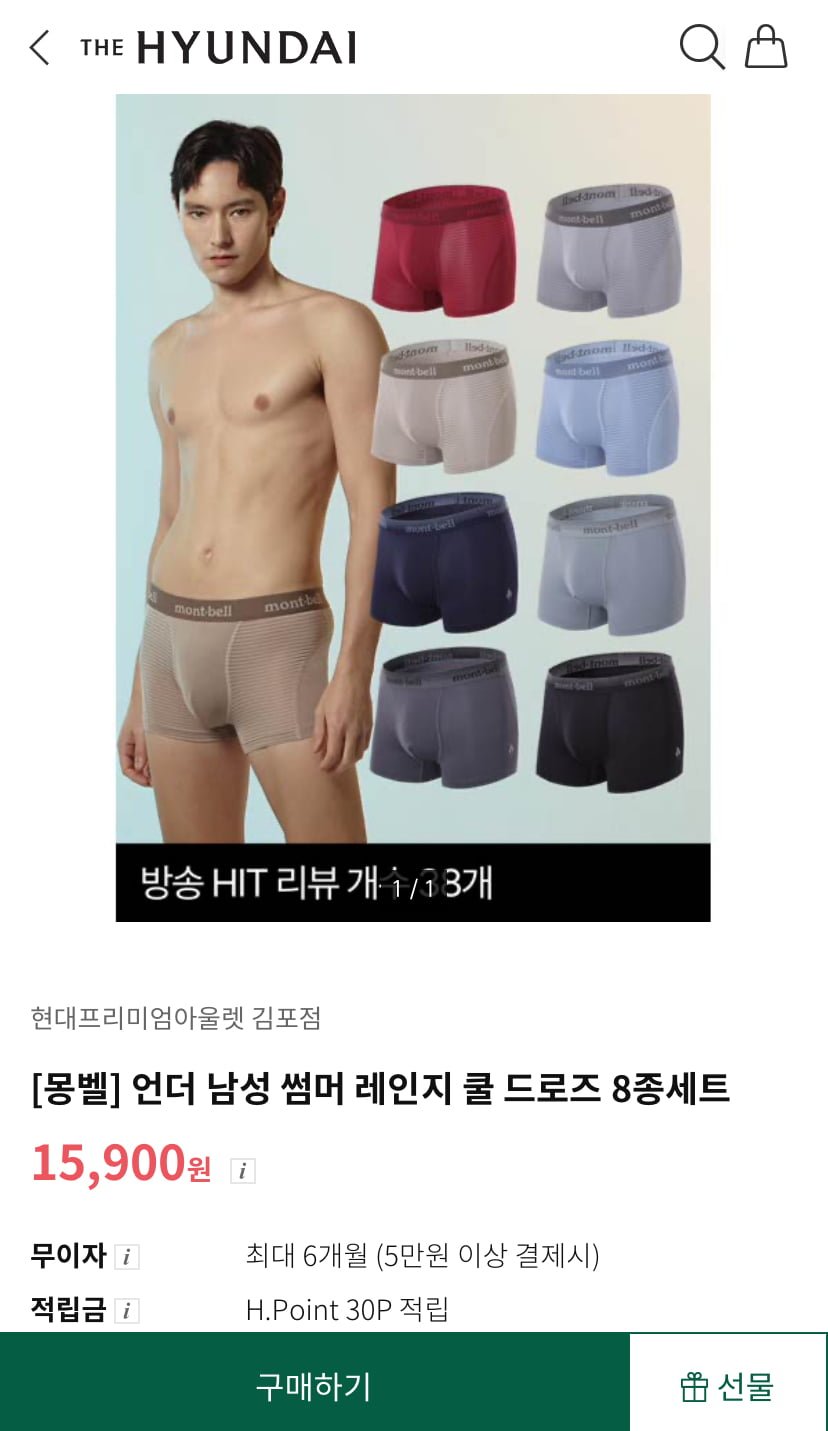Screen dimensions: 828x1431
Task: Open the shopping bag cart
Action: click(x=766, y=47)
